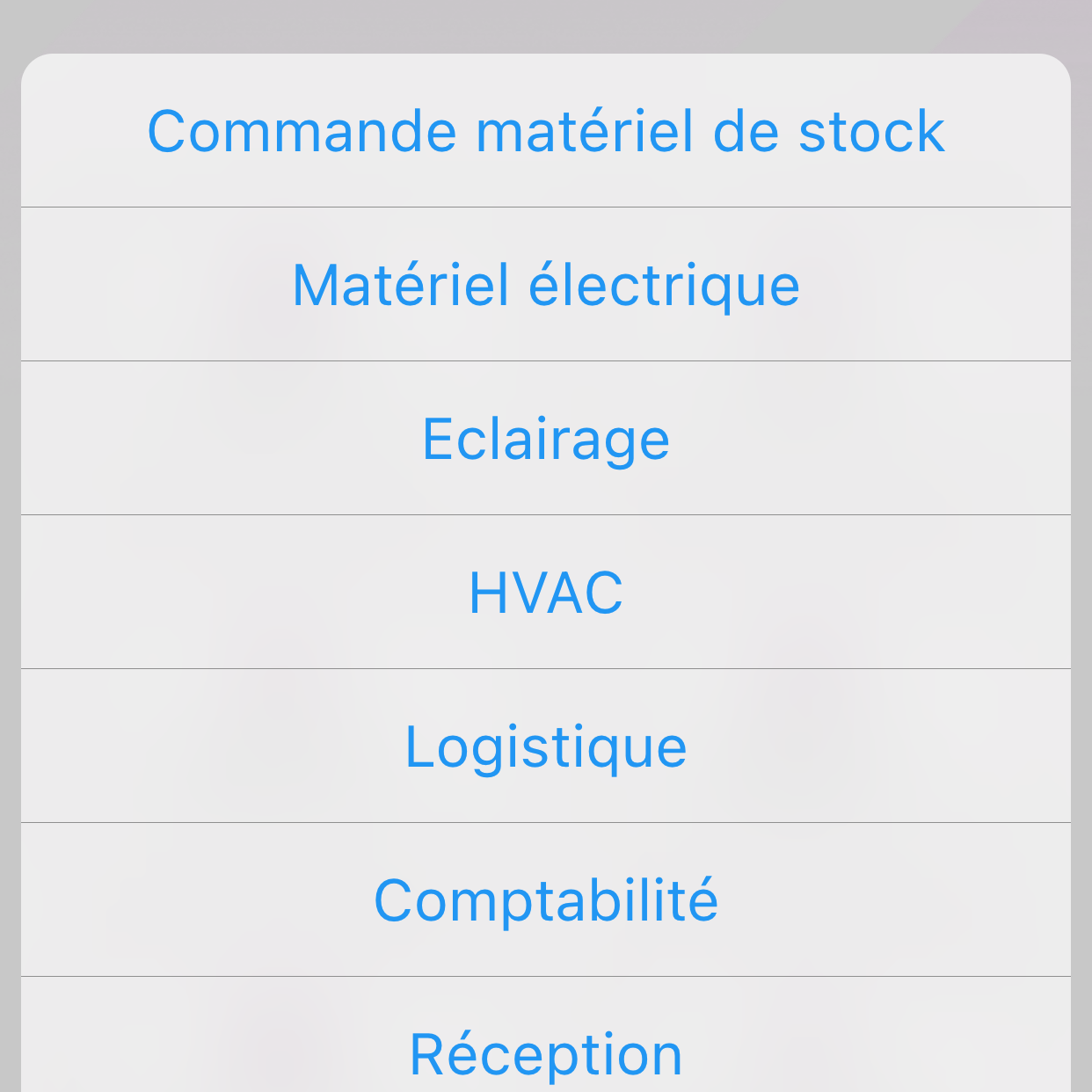The height and width of the screenshot is (1092, 1092).
Task: Open the Eclairage option
Action: pos(546,439)
